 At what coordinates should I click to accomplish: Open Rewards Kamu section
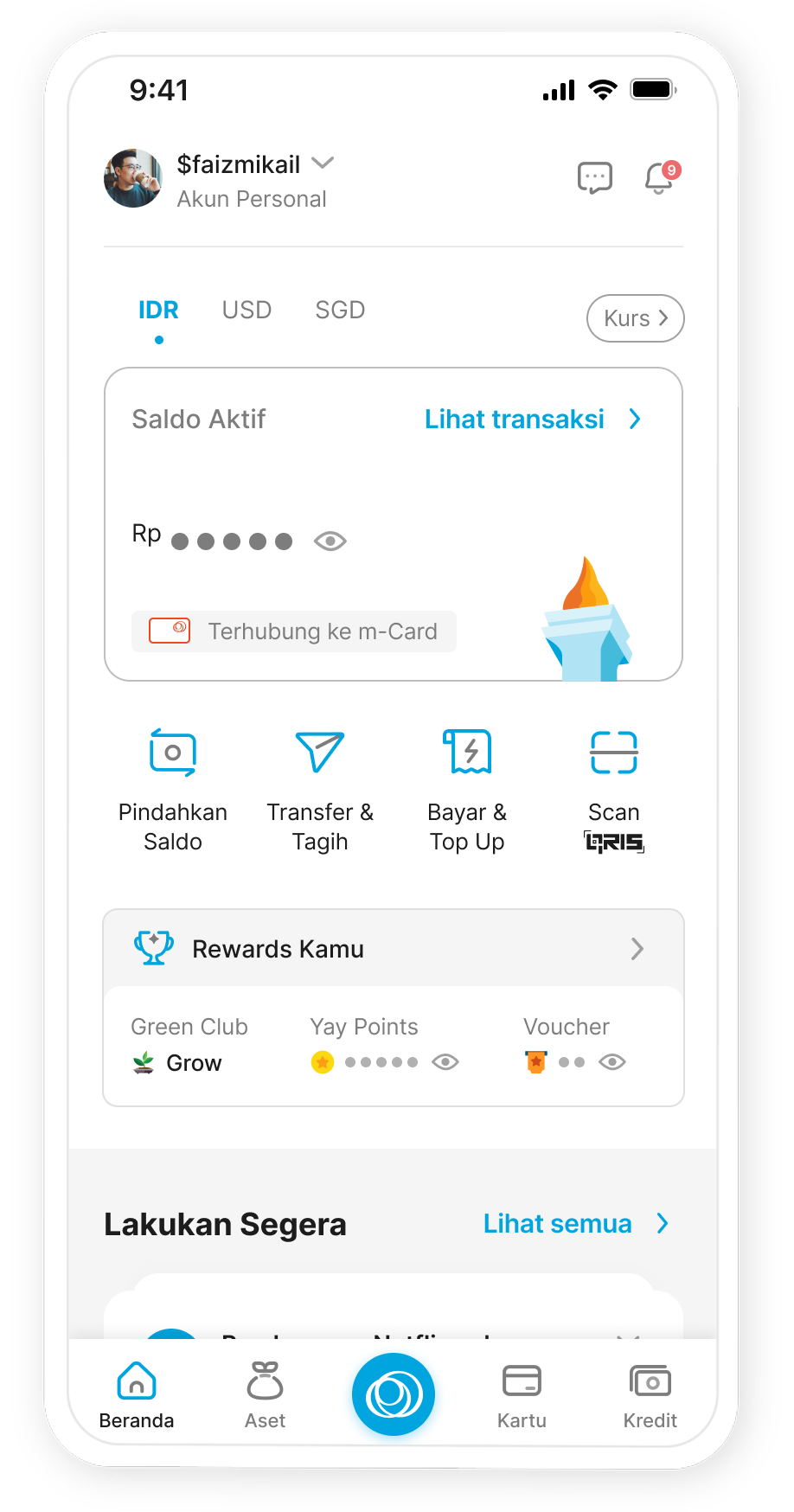click(x=394, y=949)
